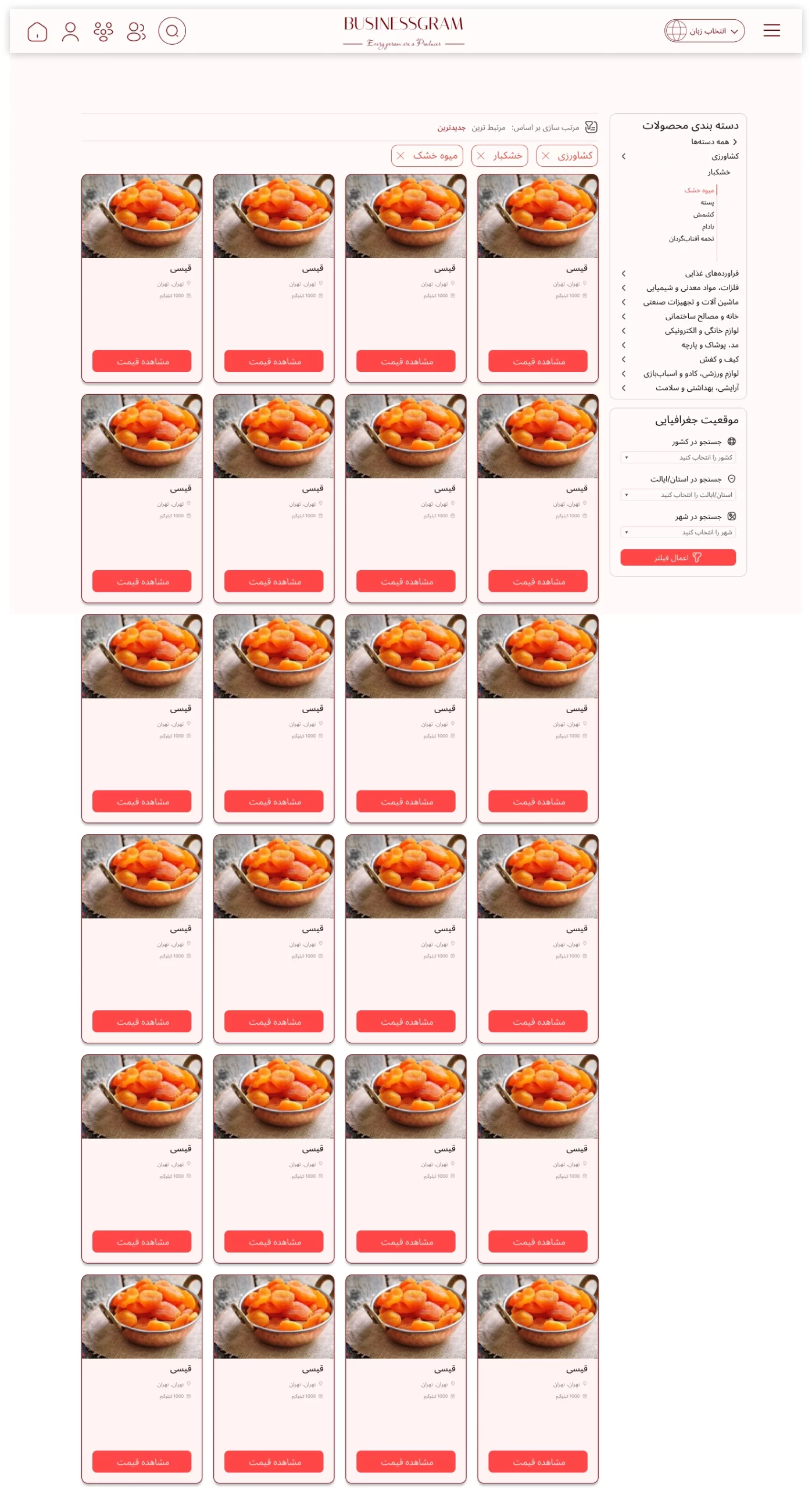Remove the کشاورزی filter chip
Viewport: 812px width, 1488px height.
(545, 156)
